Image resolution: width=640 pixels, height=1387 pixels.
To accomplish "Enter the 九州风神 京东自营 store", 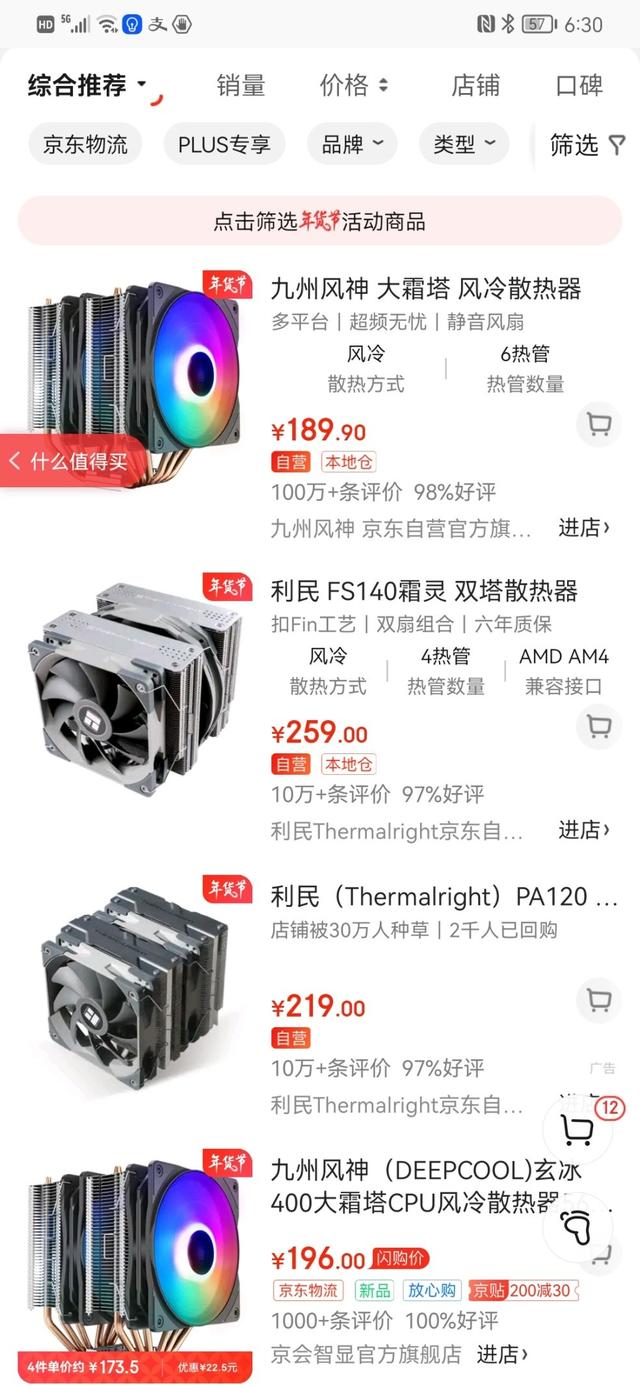I will click(583, 528).
